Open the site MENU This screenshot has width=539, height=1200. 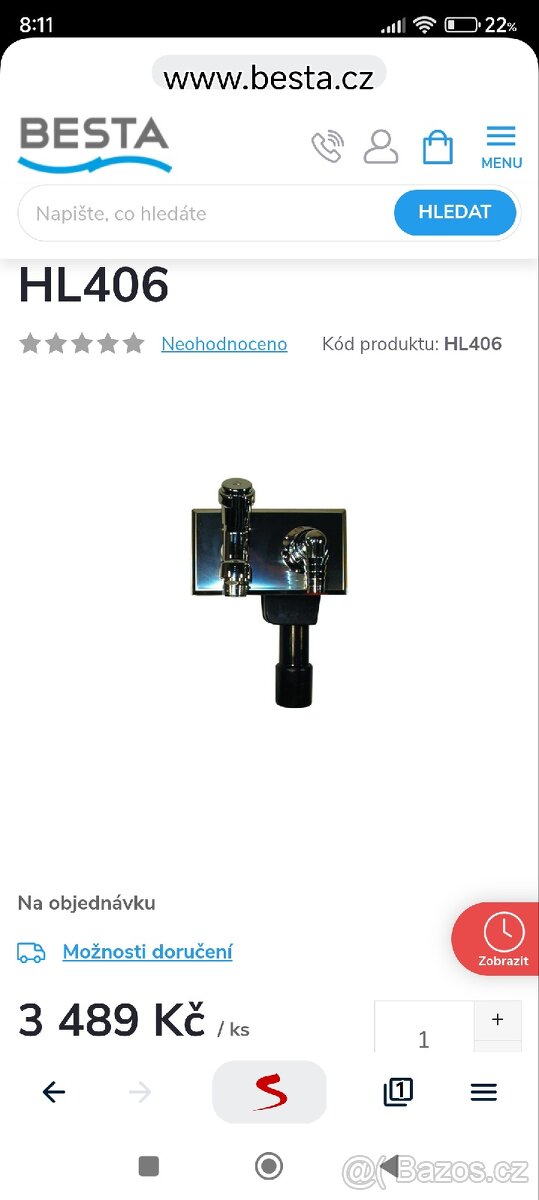pyautogui.click(x=501, y=147)
